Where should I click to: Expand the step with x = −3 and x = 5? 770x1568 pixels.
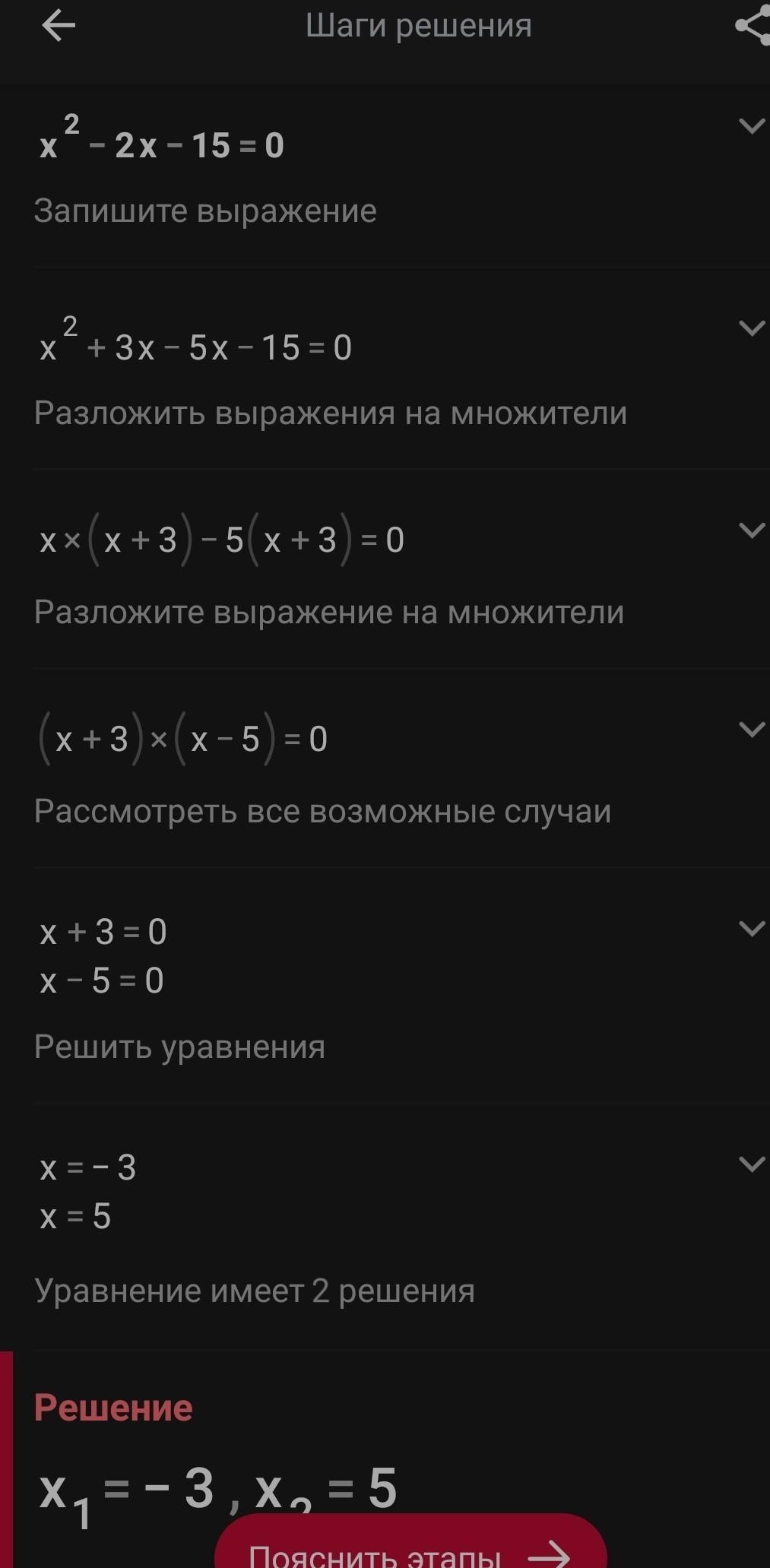pos(752,1164)
